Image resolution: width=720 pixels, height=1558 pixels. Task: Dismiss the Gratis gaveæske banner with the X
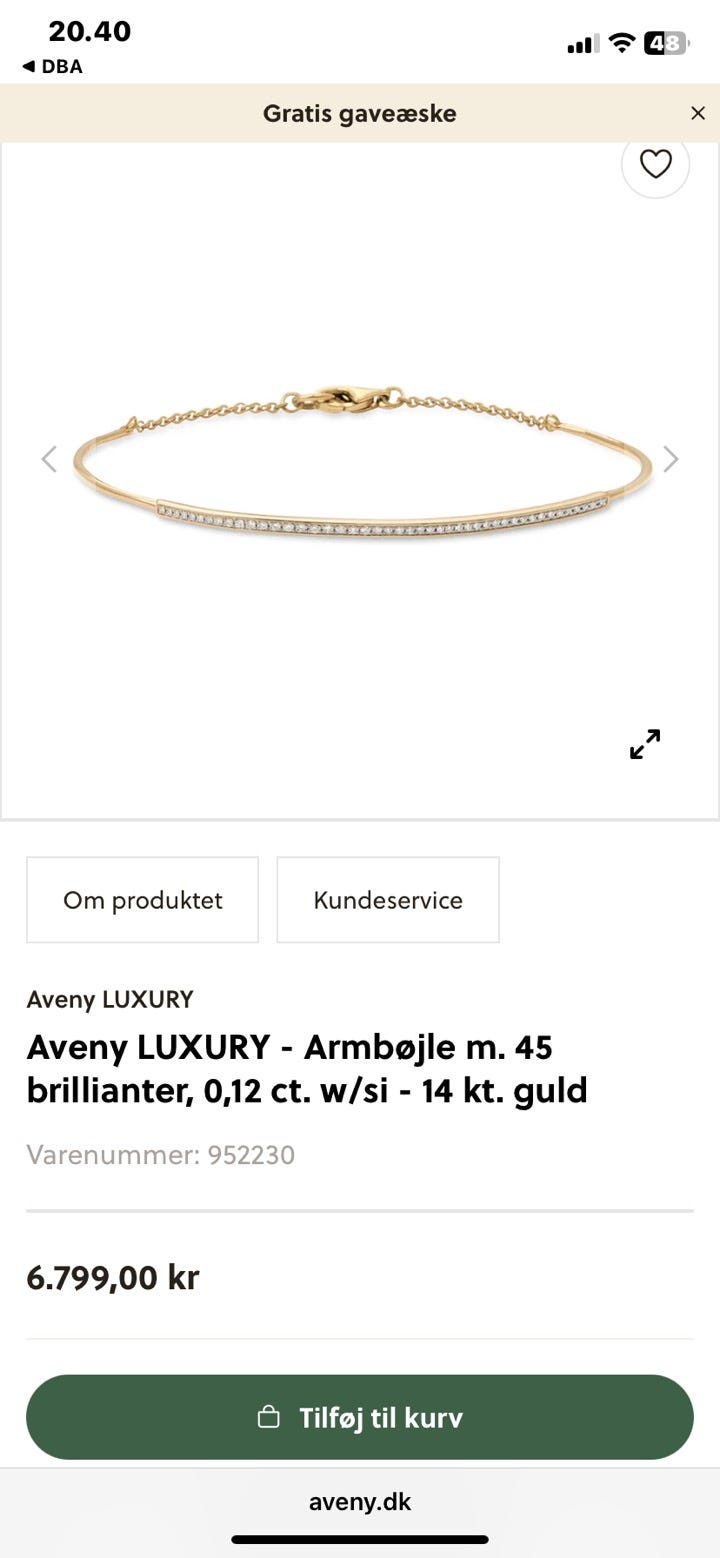698,113
